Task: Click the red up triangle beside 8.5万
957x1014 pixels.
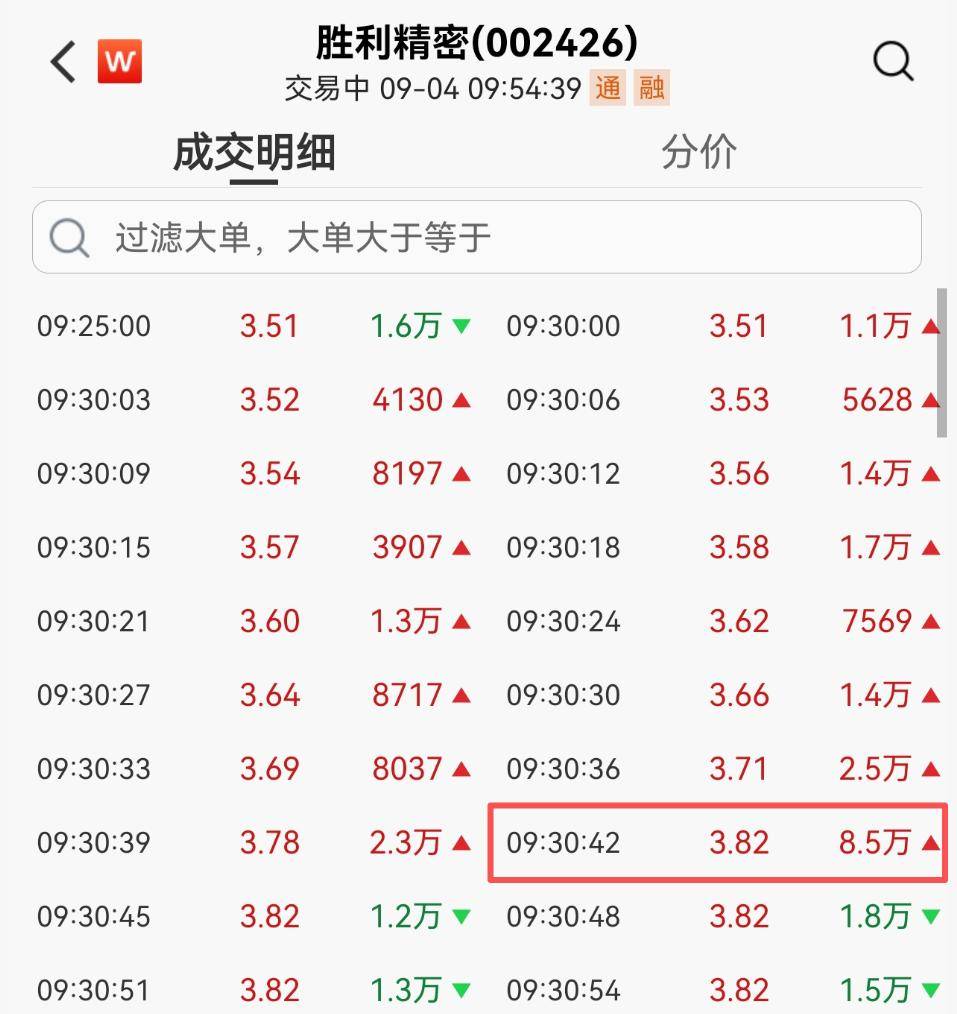Action: 928,843
